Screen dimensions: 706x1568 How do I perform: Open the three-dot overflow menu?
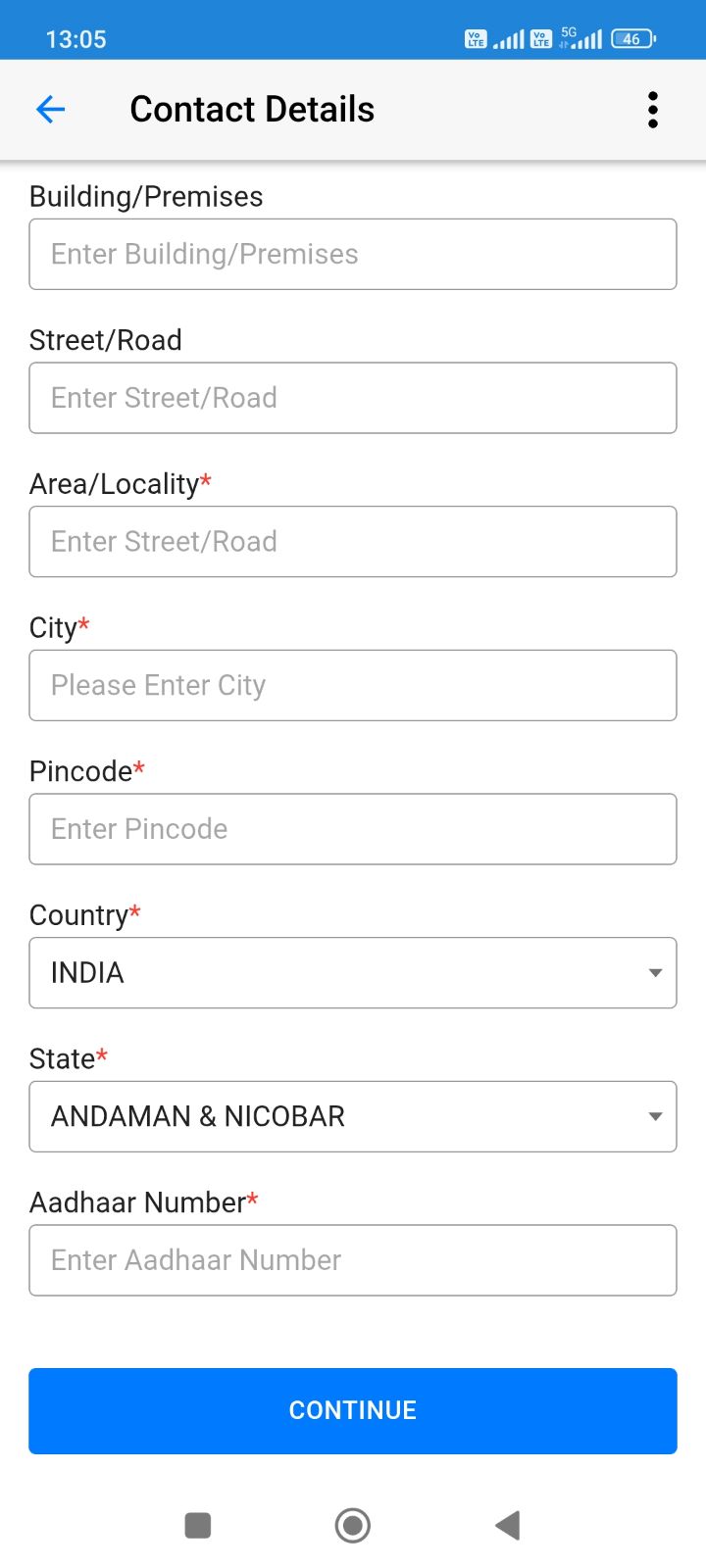coord(652,109)
